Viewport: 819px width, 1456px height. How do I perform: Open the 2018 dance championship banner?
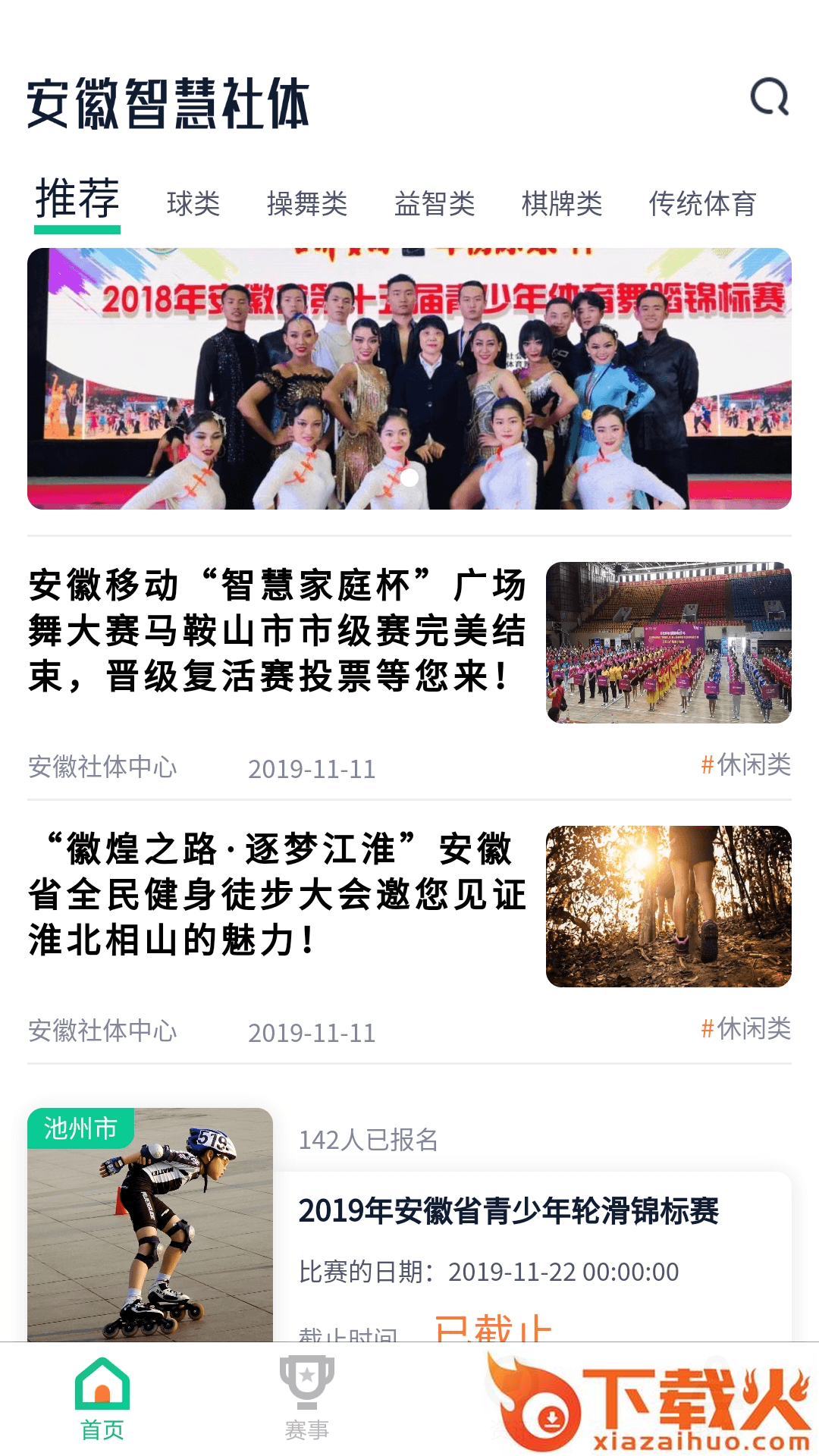click(409, 378)
